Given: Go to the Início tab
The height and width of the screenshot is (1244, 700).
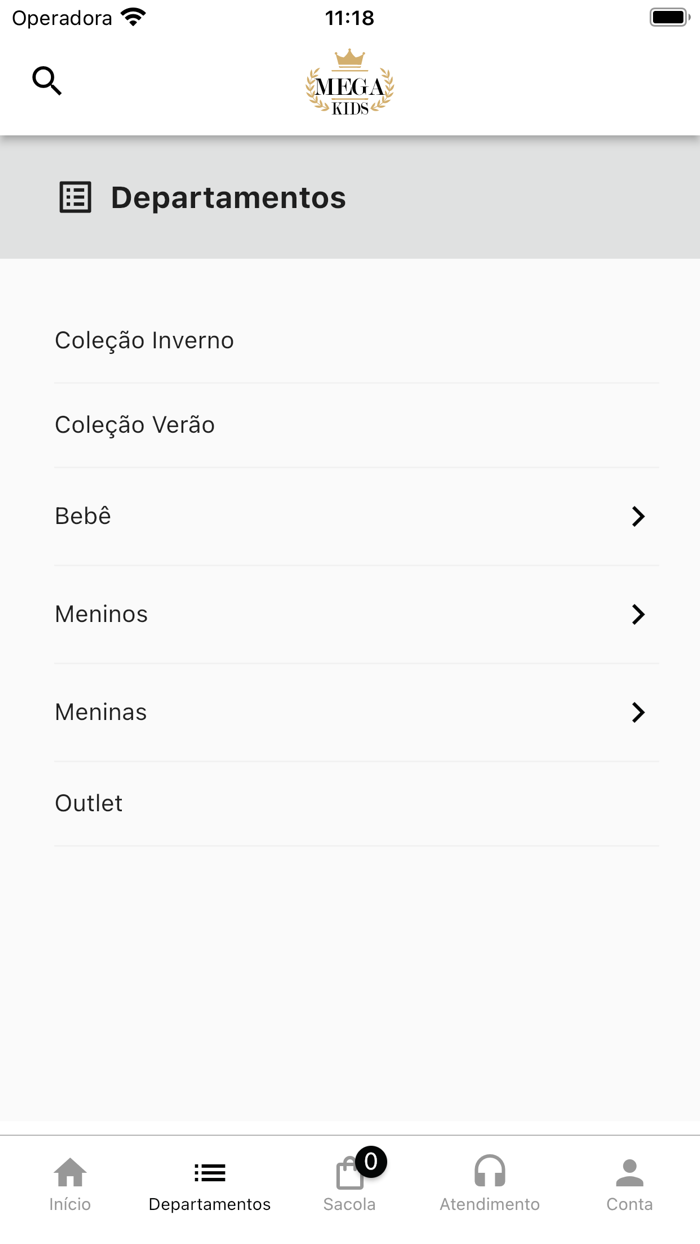Looking at the screenshot, I should 70,1185.
